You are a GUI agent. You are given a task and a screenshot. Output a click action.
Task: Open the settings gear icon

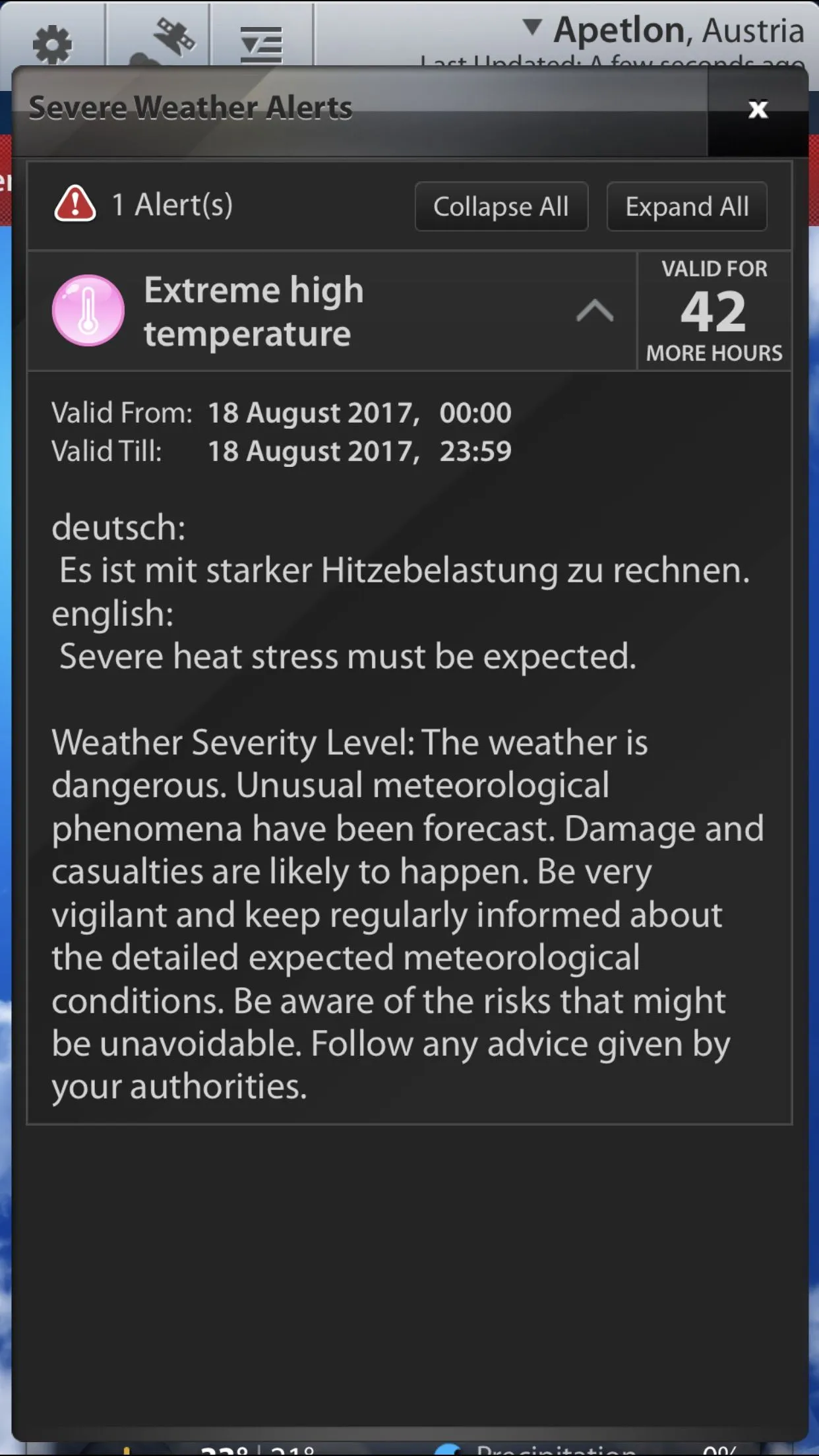point(52,44)
